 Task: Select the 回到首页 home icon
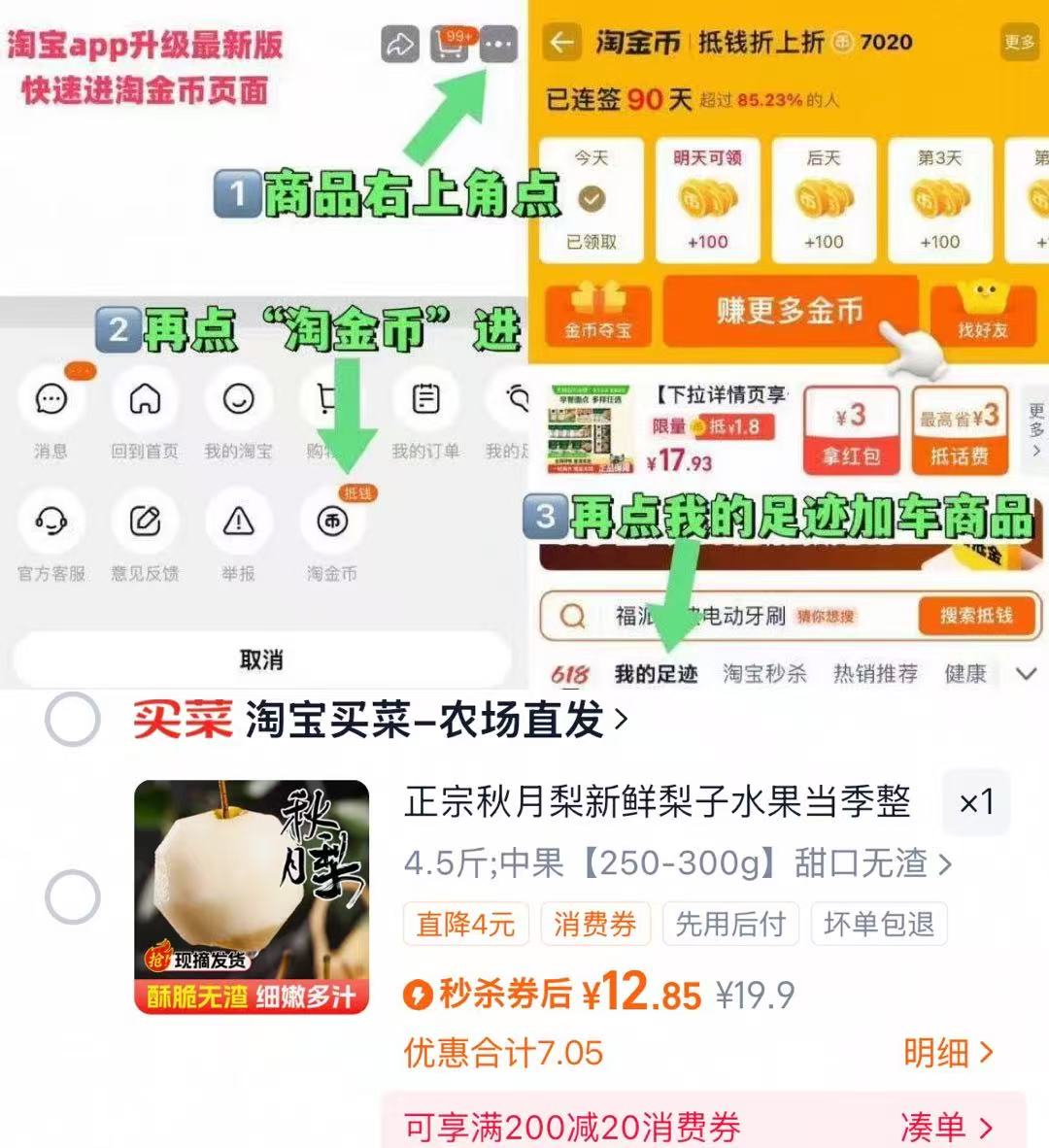click(x=146, y=398)
